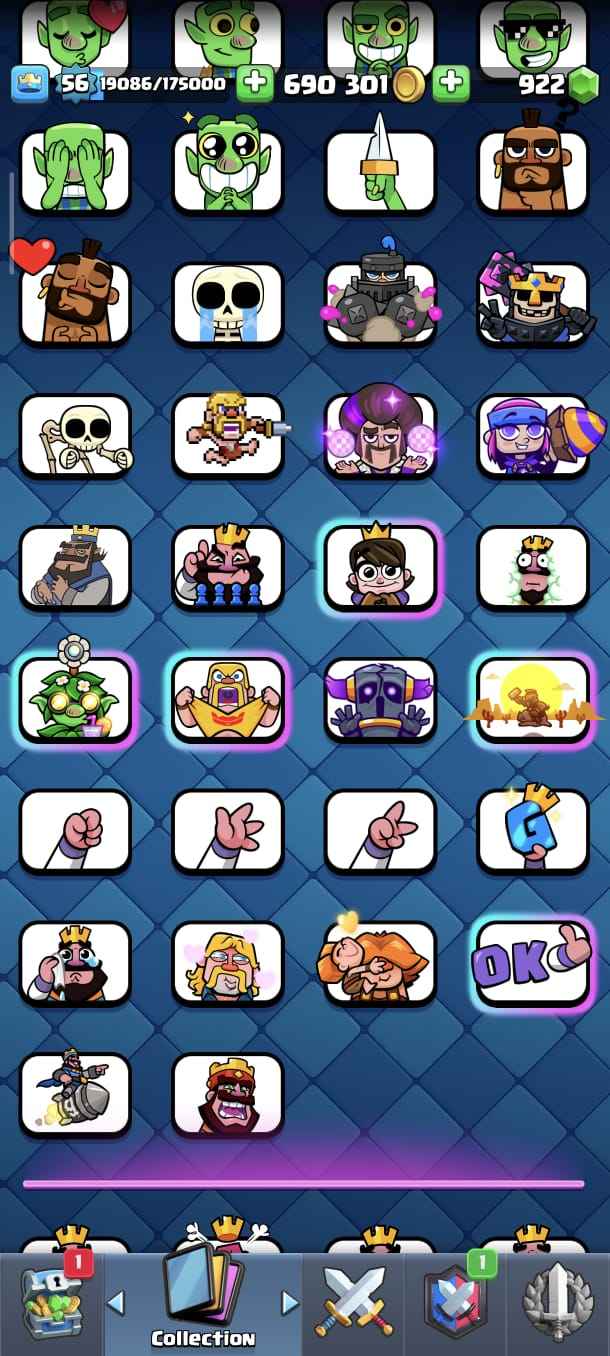Select the sunset desert statue emote
The image size is (610, 1356).
coord(532,700)
